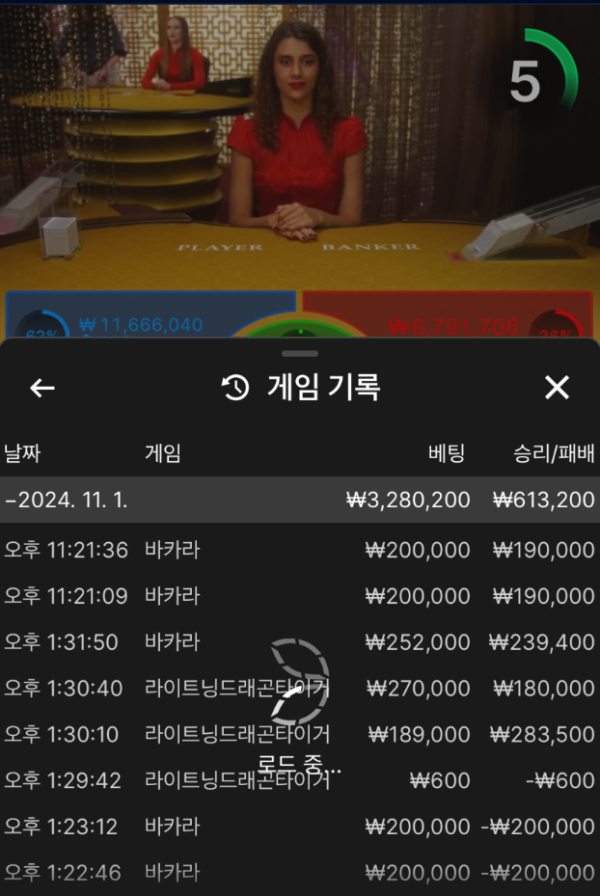Open the 오후 11:21:36 바카라 record
Image resolution: width=600 pixels, height=896 pixels.
[300, 550]
